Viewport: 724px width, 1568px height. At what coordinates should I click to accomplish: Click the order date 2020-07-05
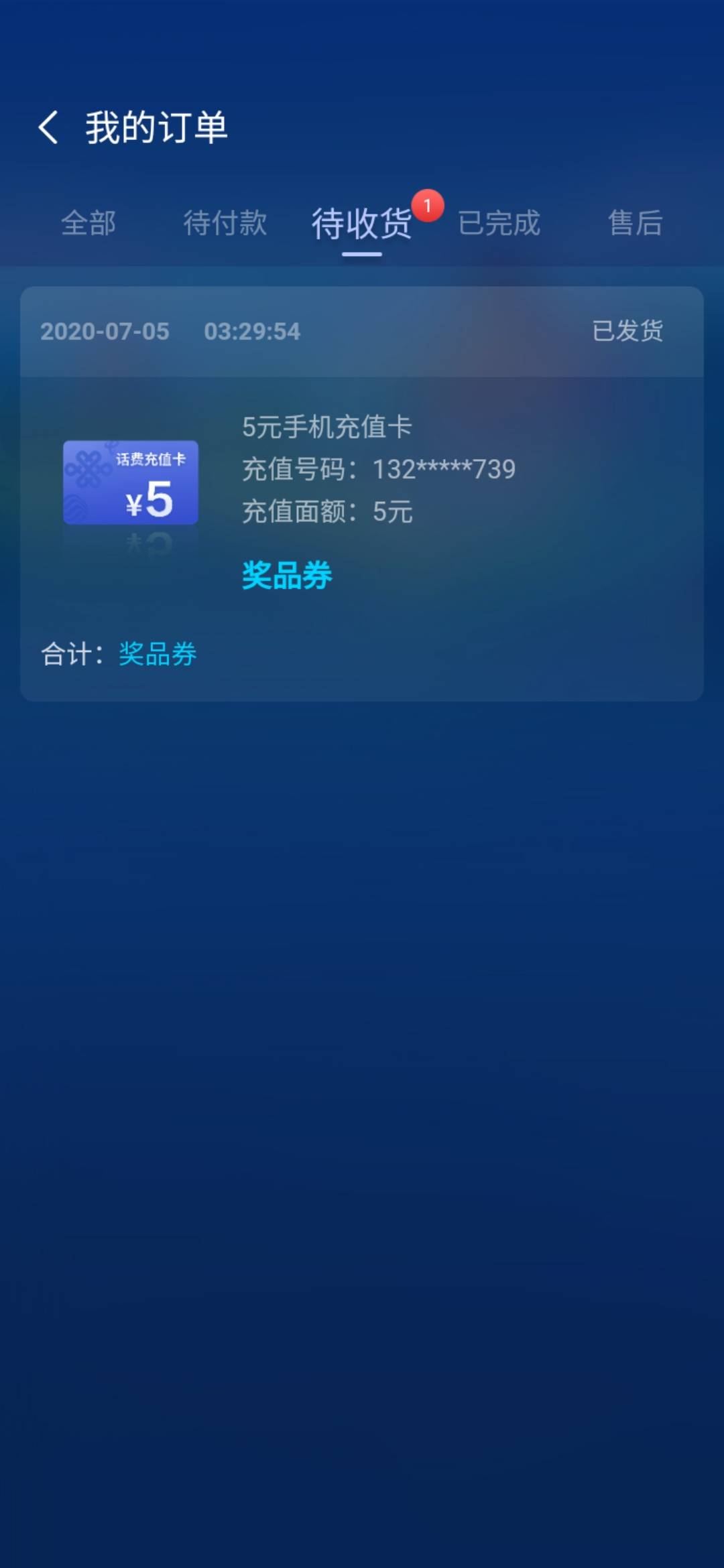105,332
